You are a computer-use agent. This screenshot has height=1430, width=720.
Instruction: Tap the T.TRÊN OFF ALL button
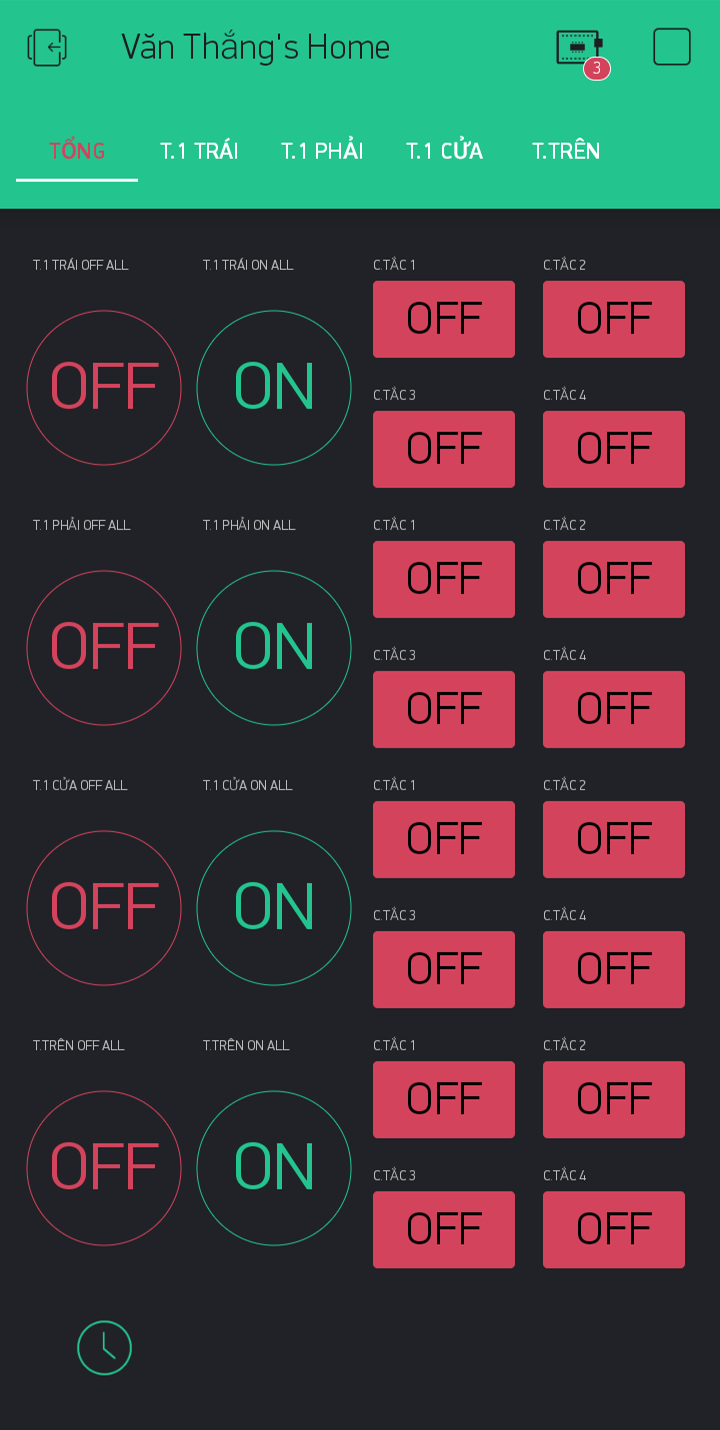pos(104,1167)
